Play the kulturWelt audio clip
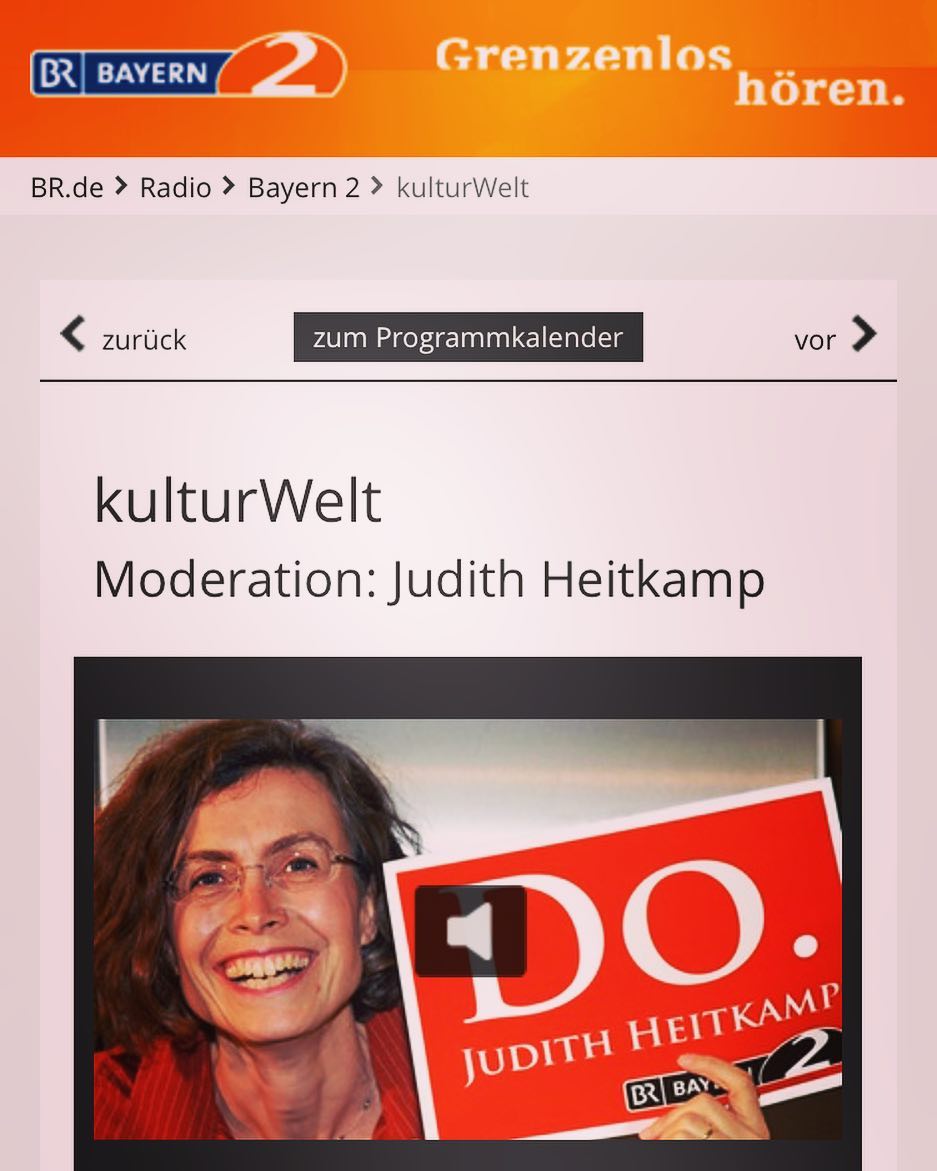Viewport: 937px width, 1171px height. (x=470, y=931)
